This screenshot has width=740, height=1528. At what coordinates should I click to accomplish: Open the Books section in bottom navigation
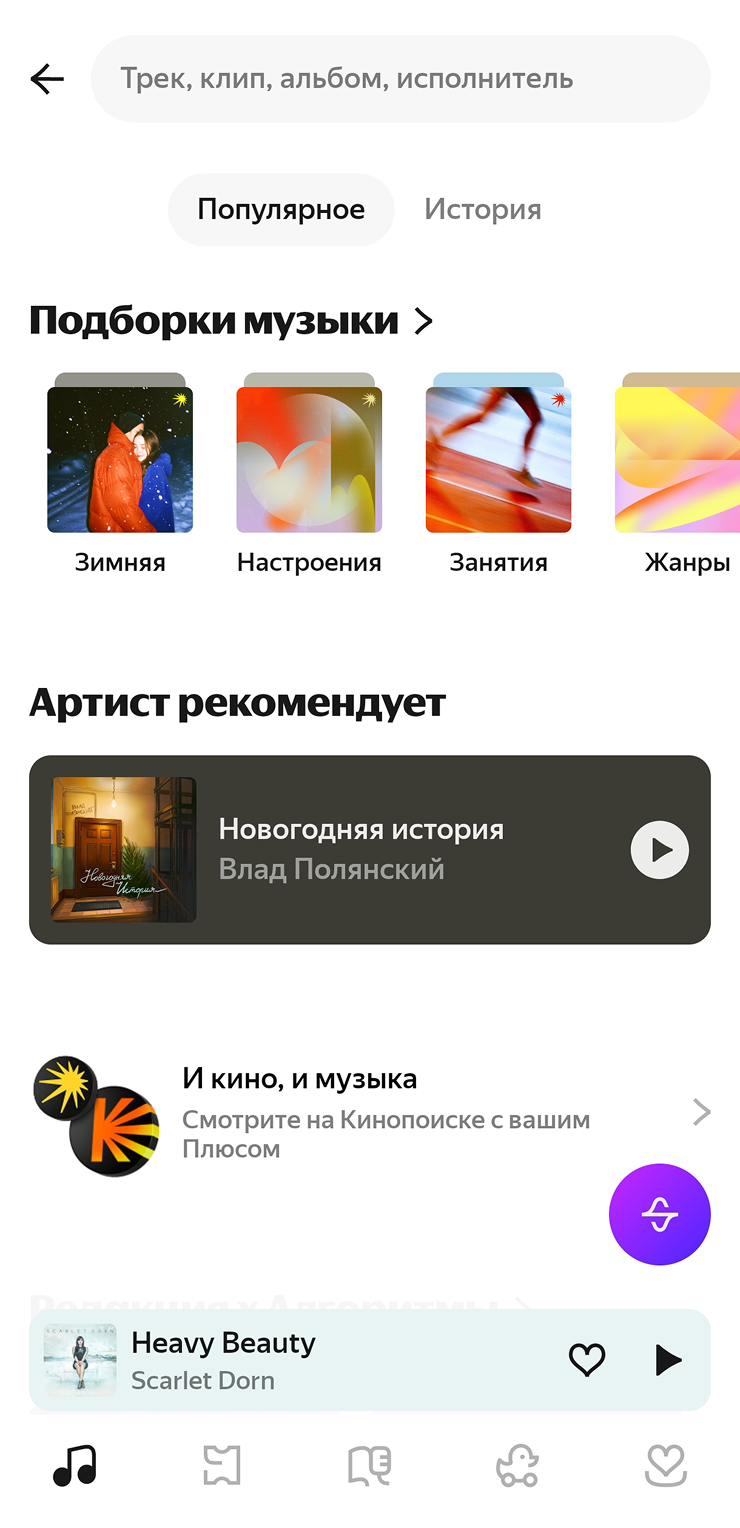(x=370, y=1464)
